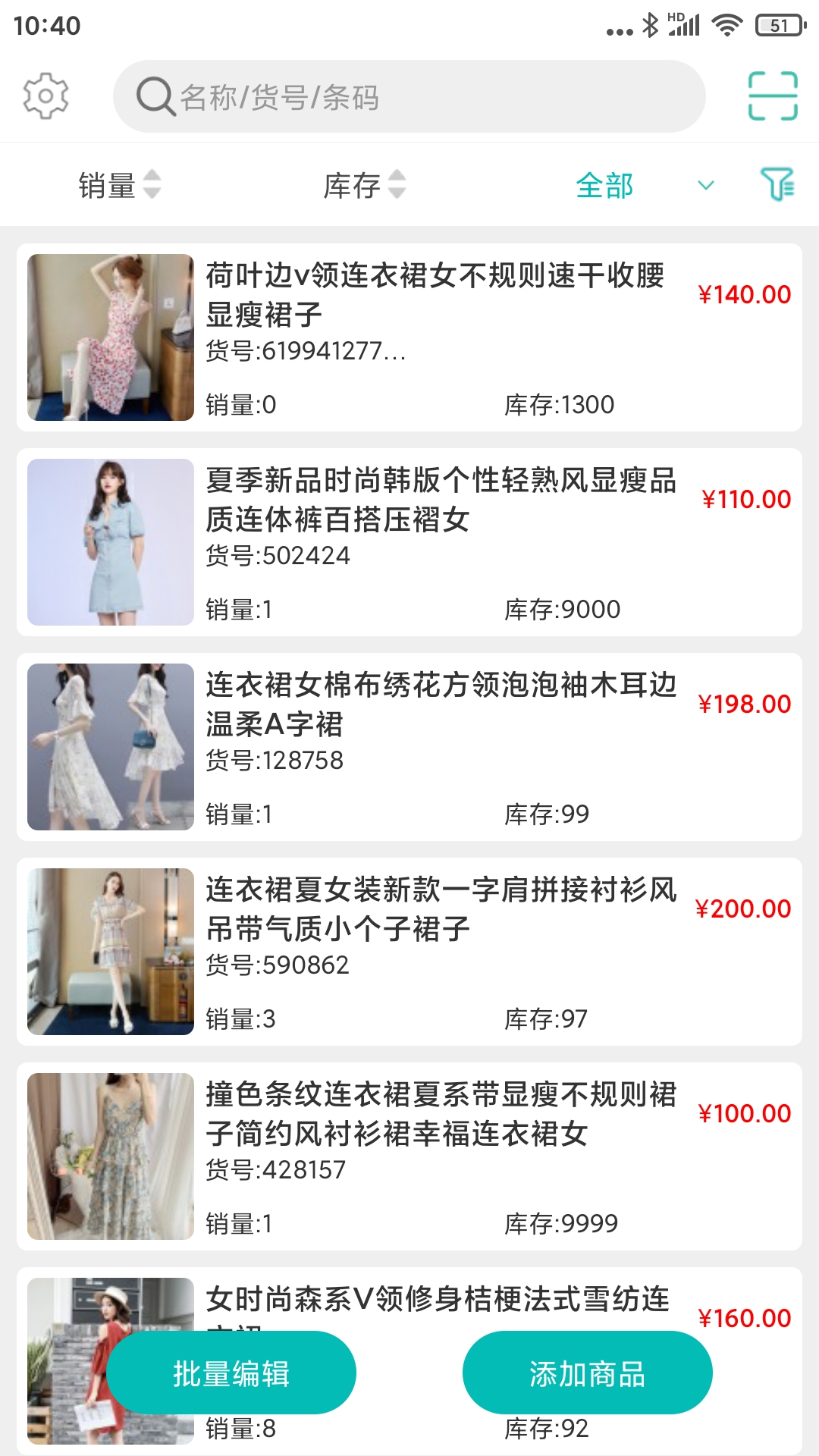
Task: Open the settings gear icon
Action: pos(45,96)
